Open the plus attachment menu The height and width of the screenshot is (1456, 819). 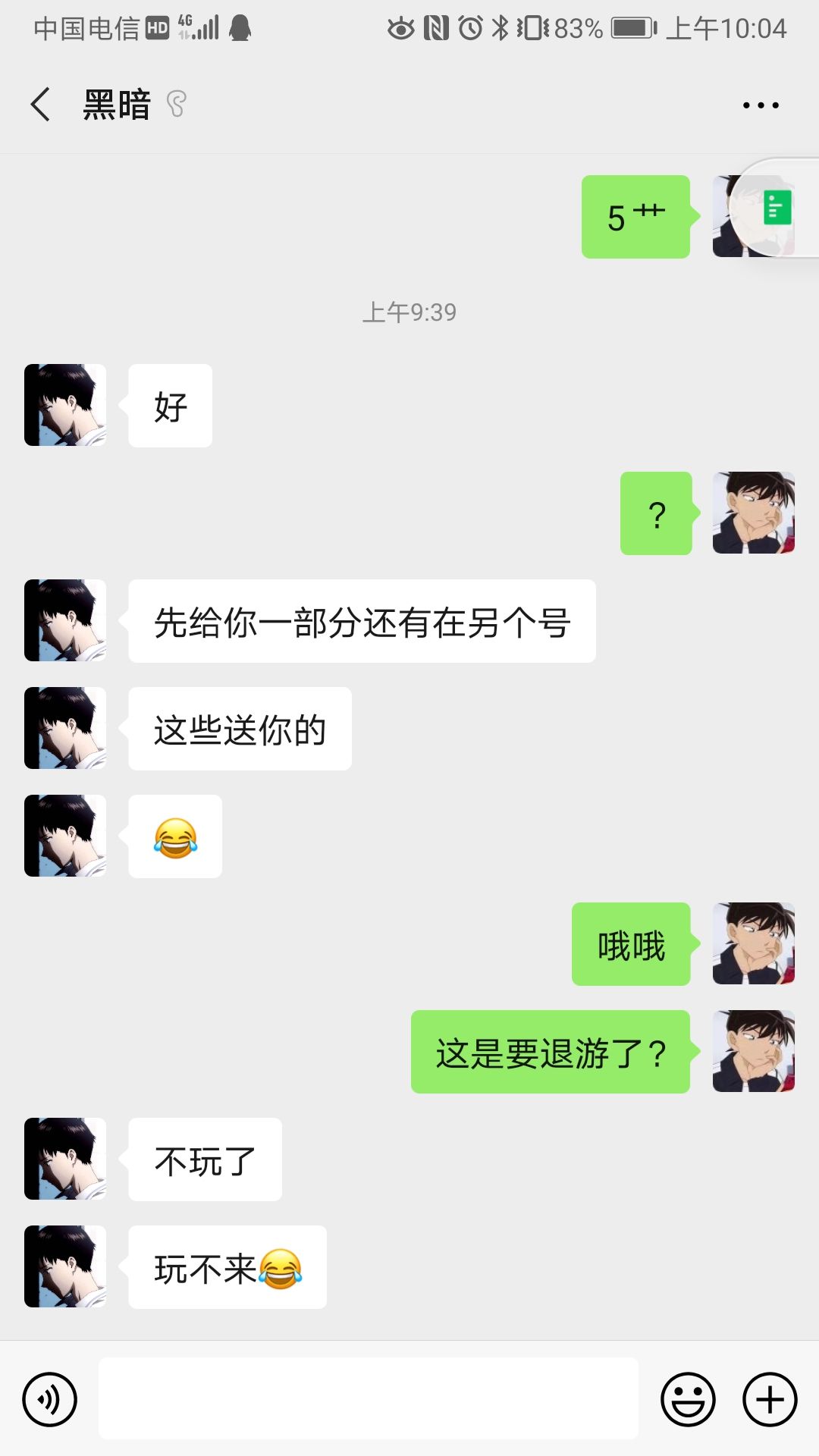click(x=770, y=1399)
